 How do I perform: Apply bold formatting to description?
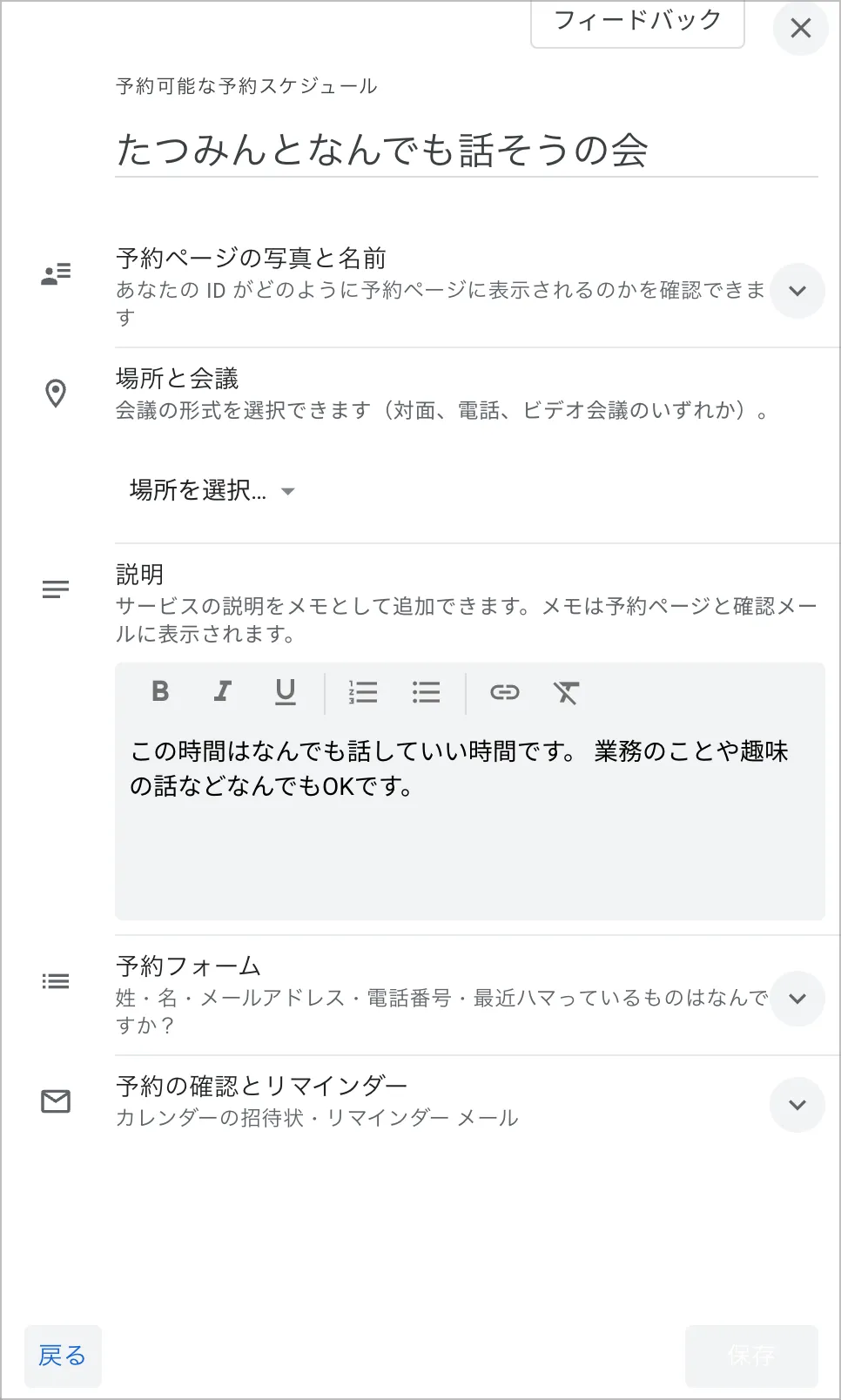pyautogui.click(x=160, y=692)
